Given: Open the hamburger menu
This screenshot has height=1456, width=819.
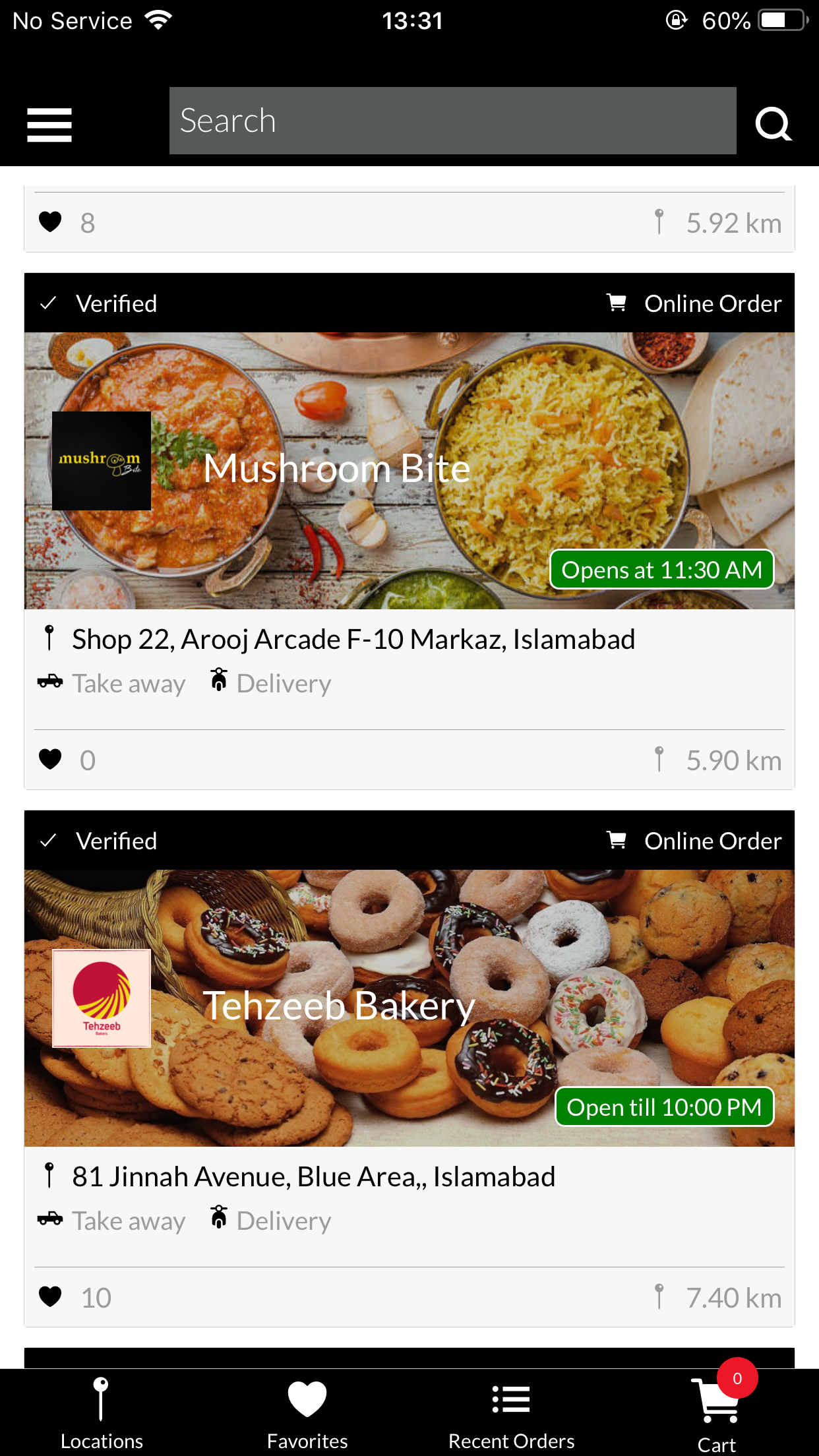Looking at the screenshot, I should point(49,125).
